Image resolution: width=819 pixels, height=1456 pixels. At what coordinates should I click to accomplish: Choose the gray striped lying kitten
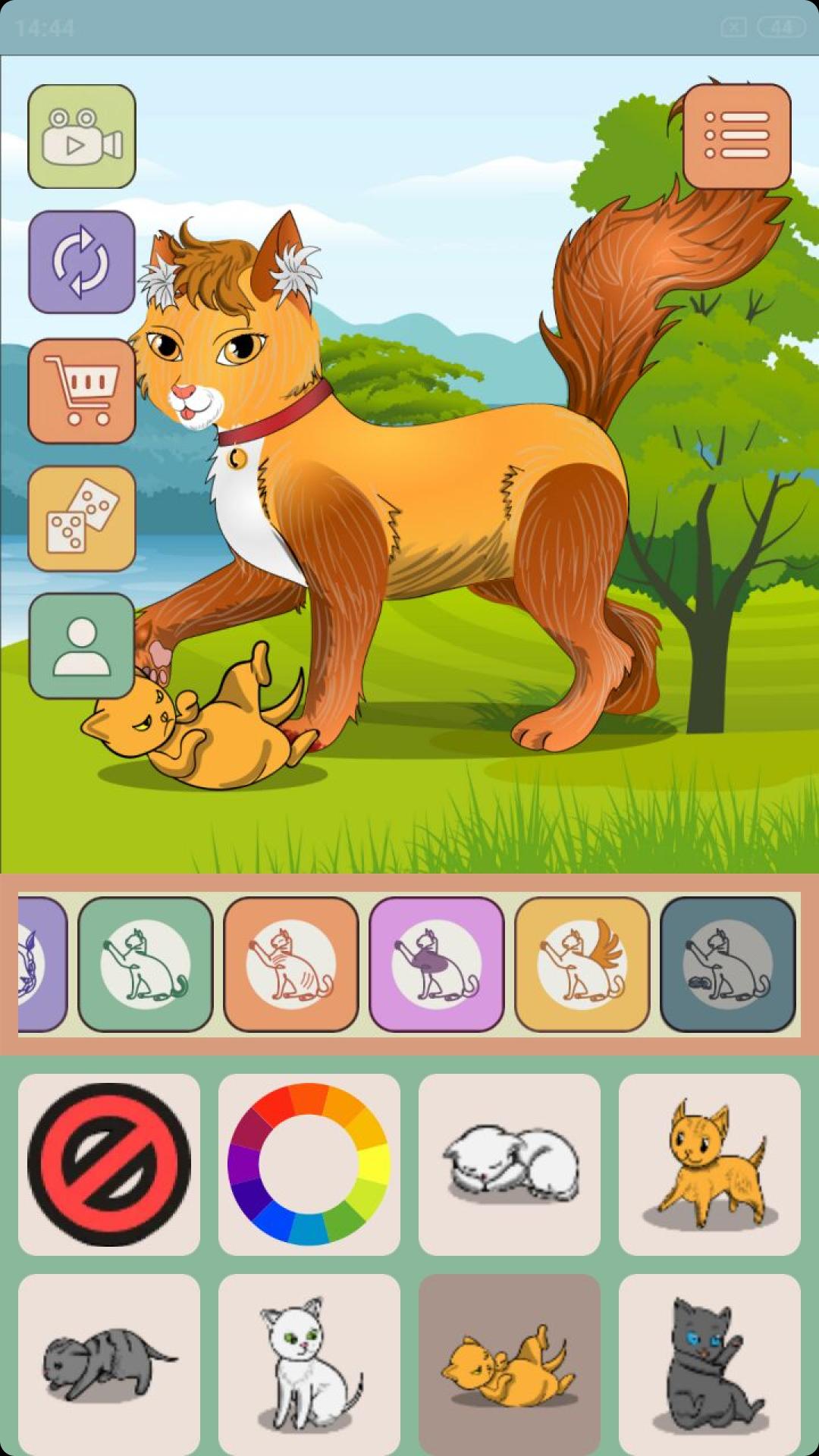pos(109,1365)
